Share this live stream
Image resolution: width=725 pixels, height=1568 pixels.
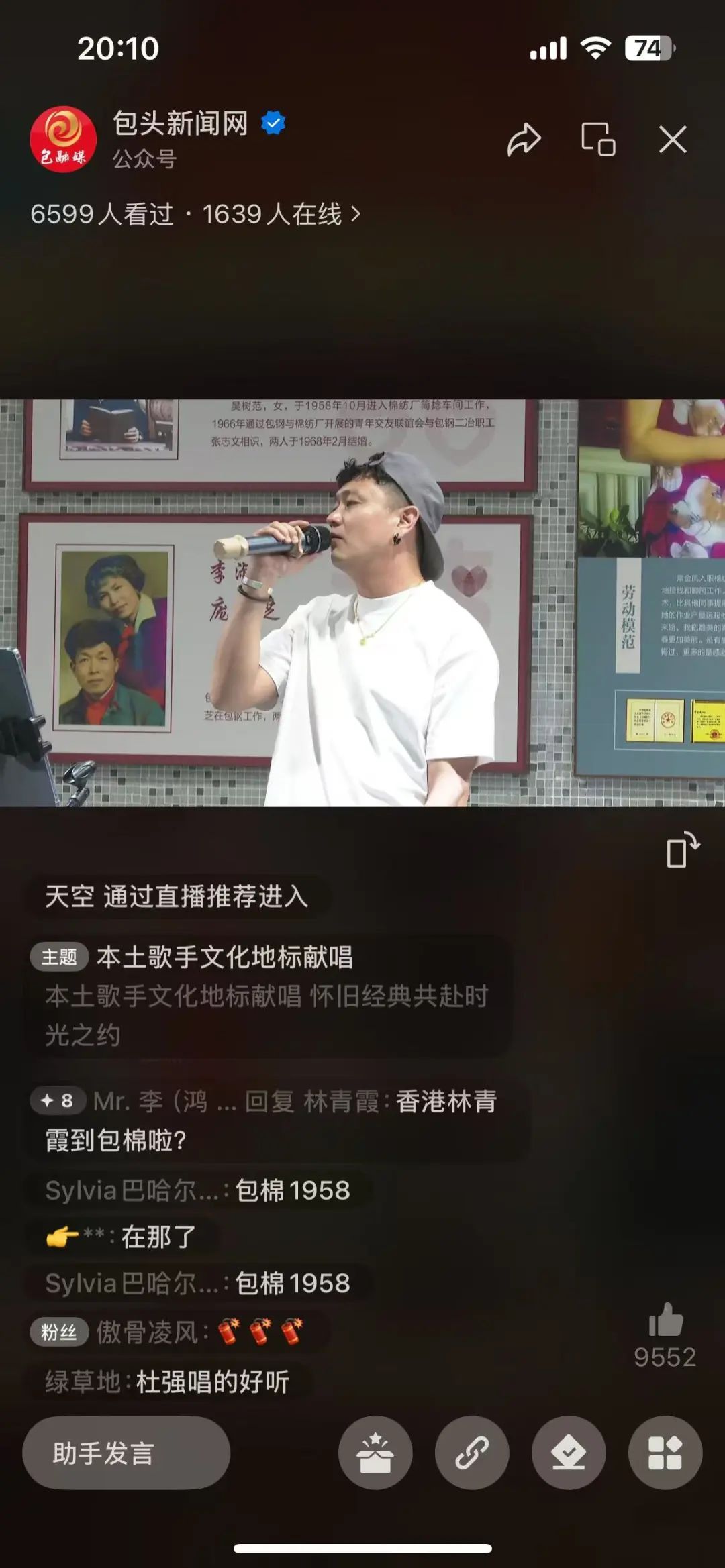tap(524, 140)
